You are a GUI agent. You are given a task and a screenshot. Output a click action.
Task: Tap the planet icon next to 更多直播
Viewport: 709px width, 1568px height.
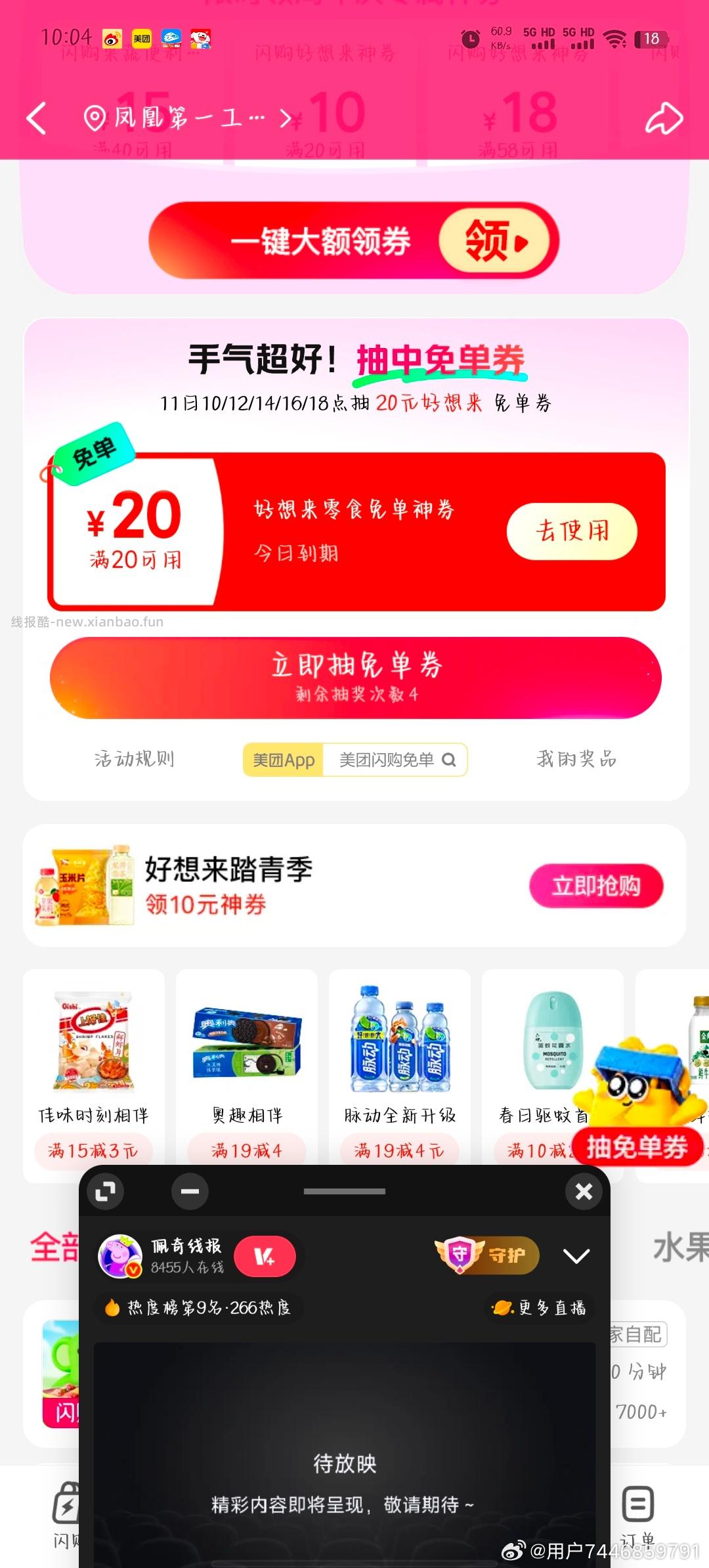click(x=500, y=1308)
